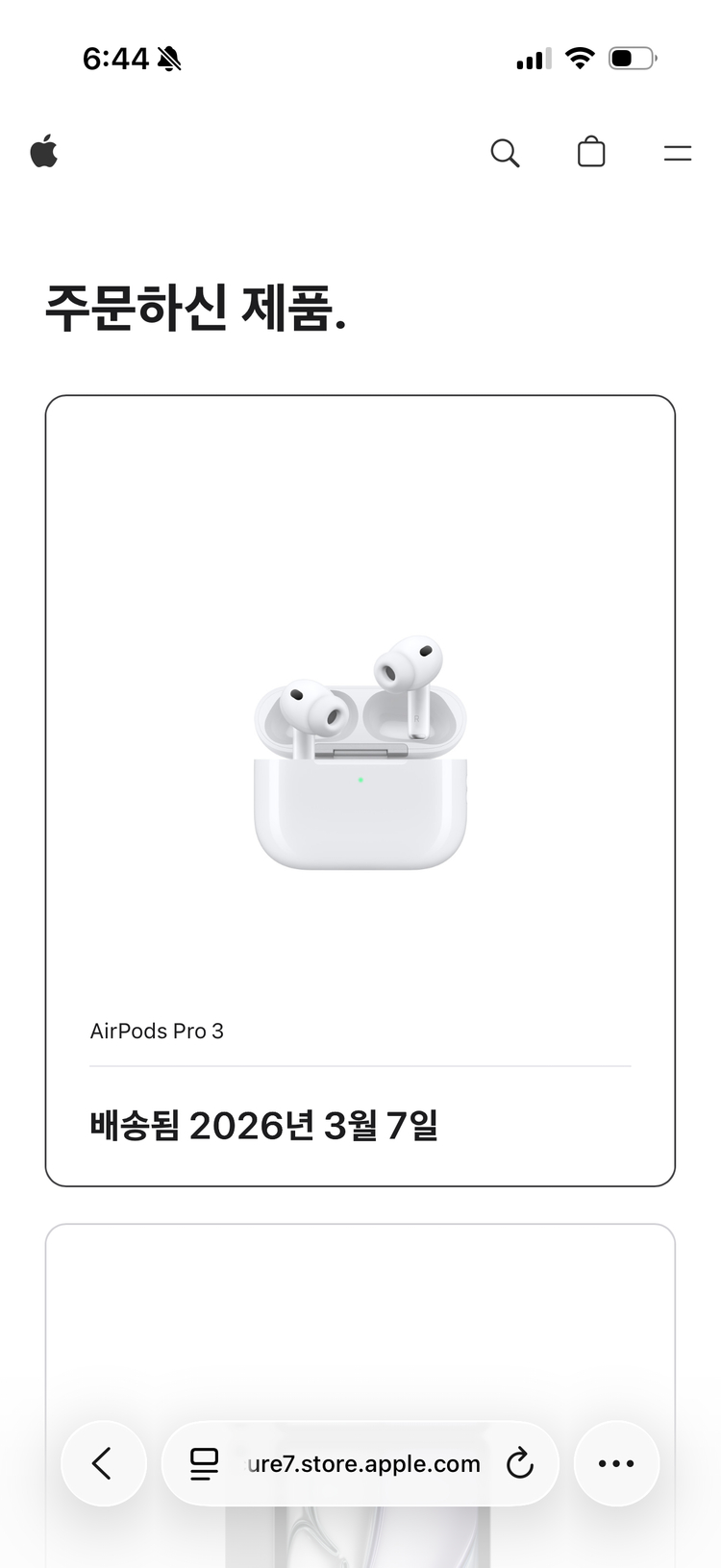Tap the battery indicator in status bar
Screen dimensions: 721x1568
(630, 58)
